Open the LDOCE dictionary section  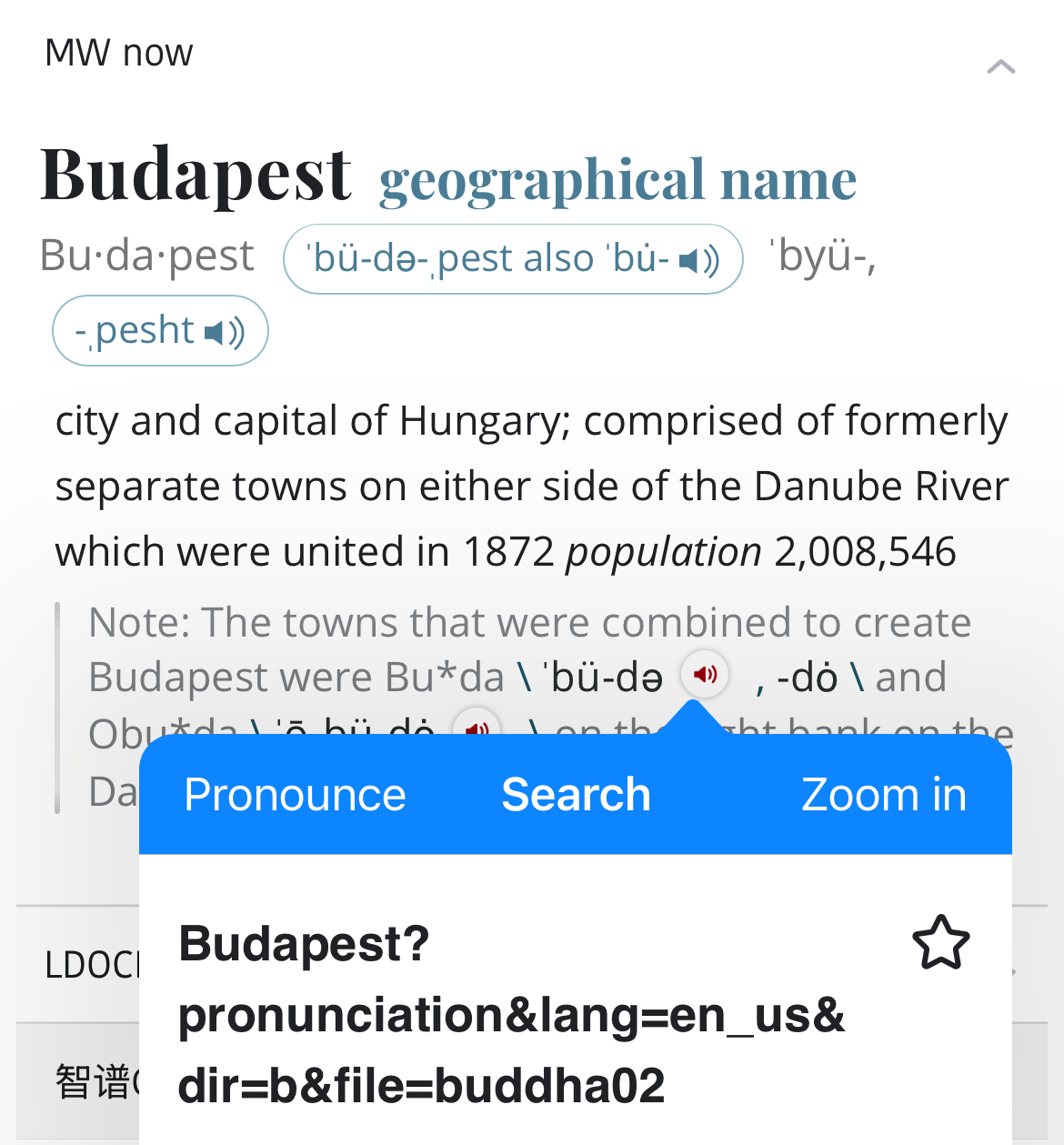[91, 965]
